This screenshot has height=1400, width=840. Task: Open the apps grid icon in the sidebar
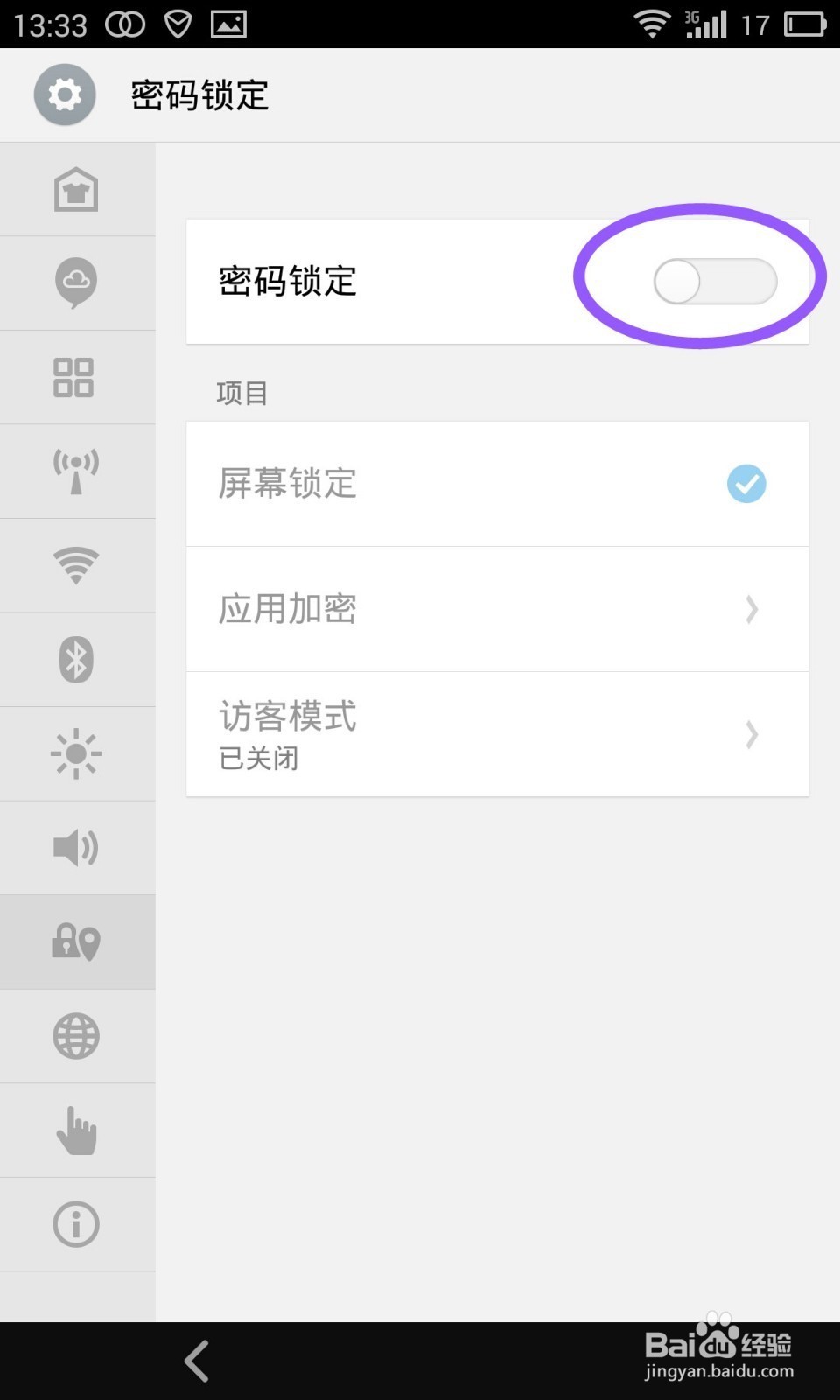pyautogui.click(x=77, y=376)
